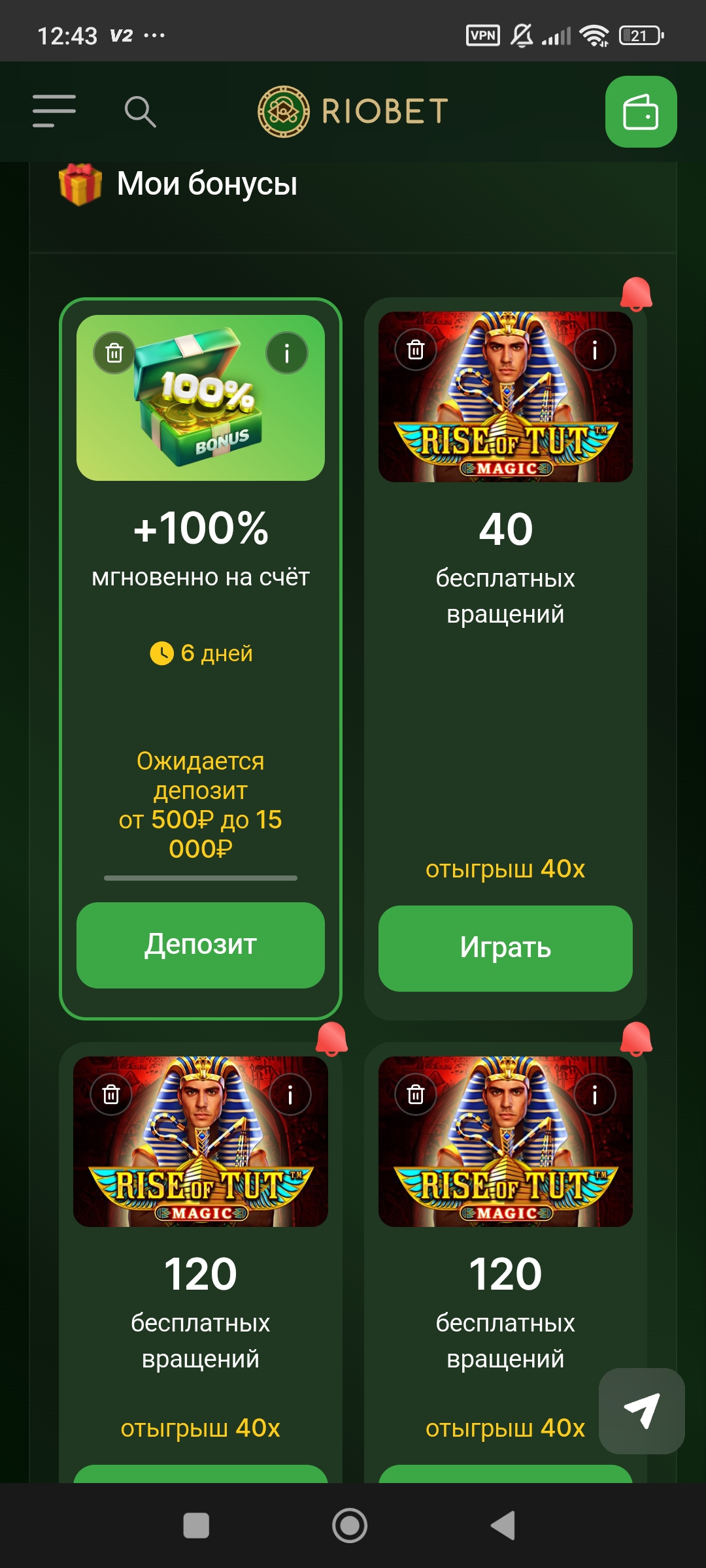706x1568 pixels.
Task: Delete the +100% deposit bonus
Action: 114,353
